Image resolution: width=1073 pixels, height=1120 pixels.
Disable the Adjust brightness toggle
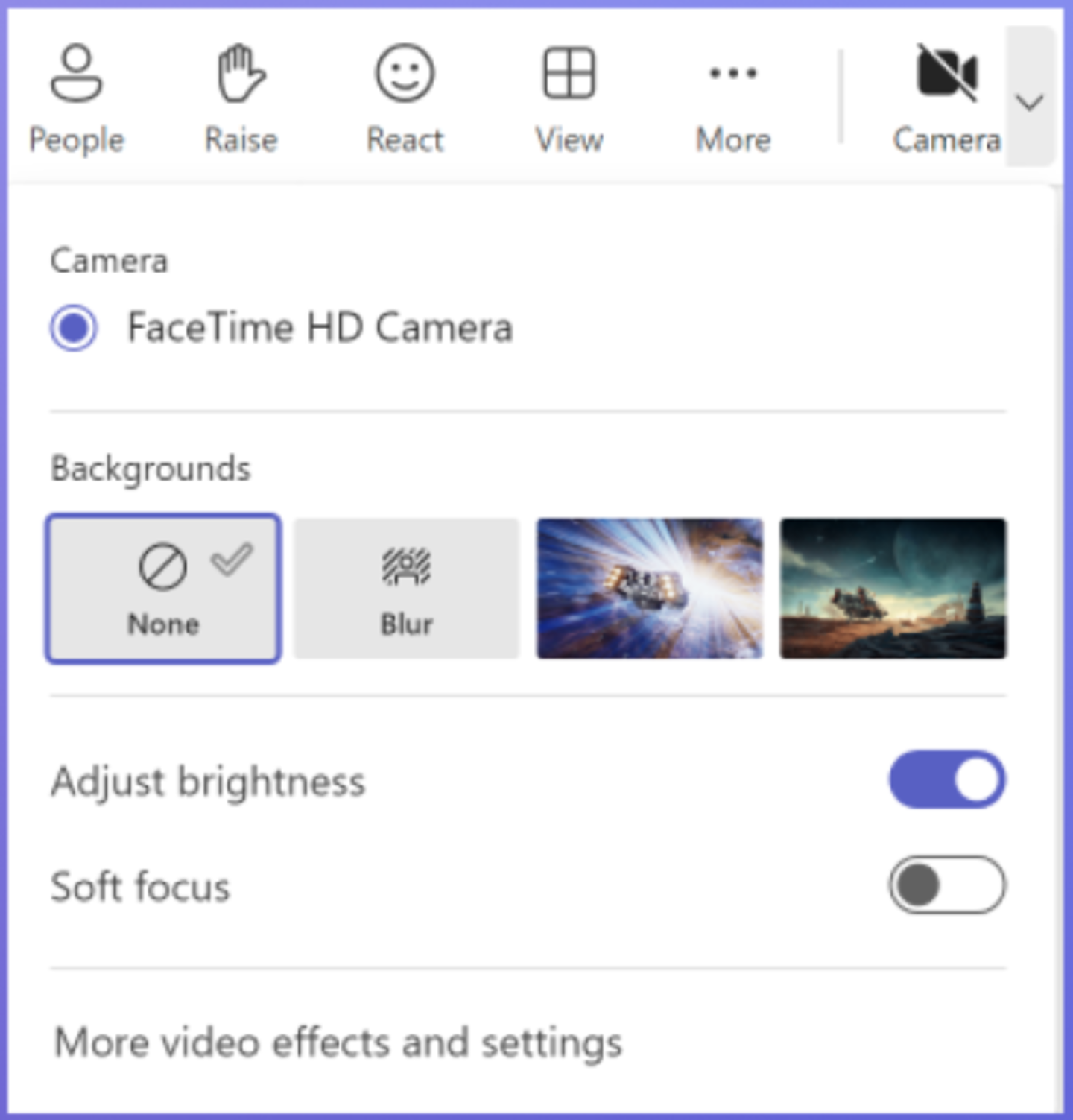(x=946, y=780)
